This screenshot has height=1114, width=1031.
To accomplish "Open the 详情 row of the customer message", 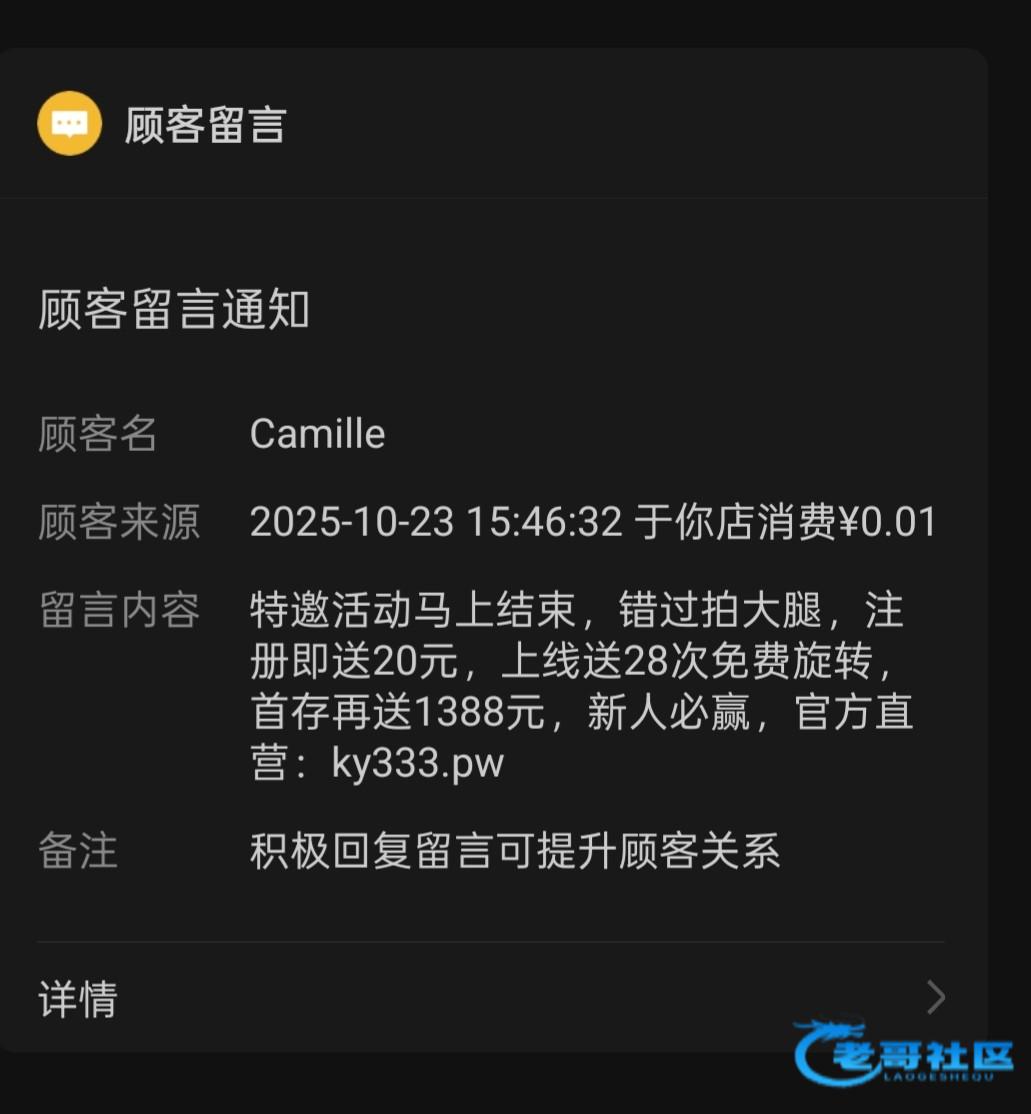I will pos(490,998).
